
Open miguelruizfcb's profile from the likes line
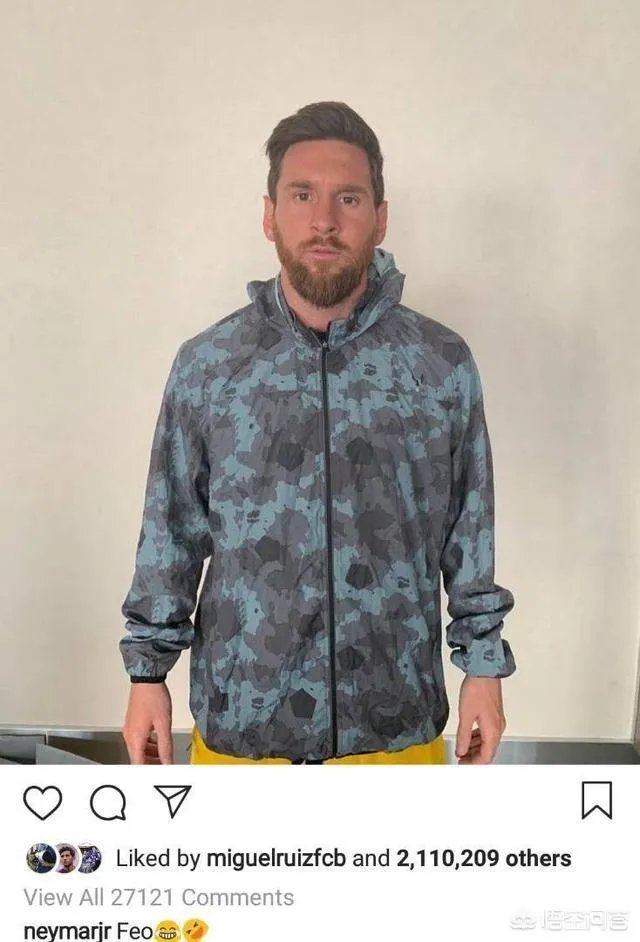tap(276, 858)
